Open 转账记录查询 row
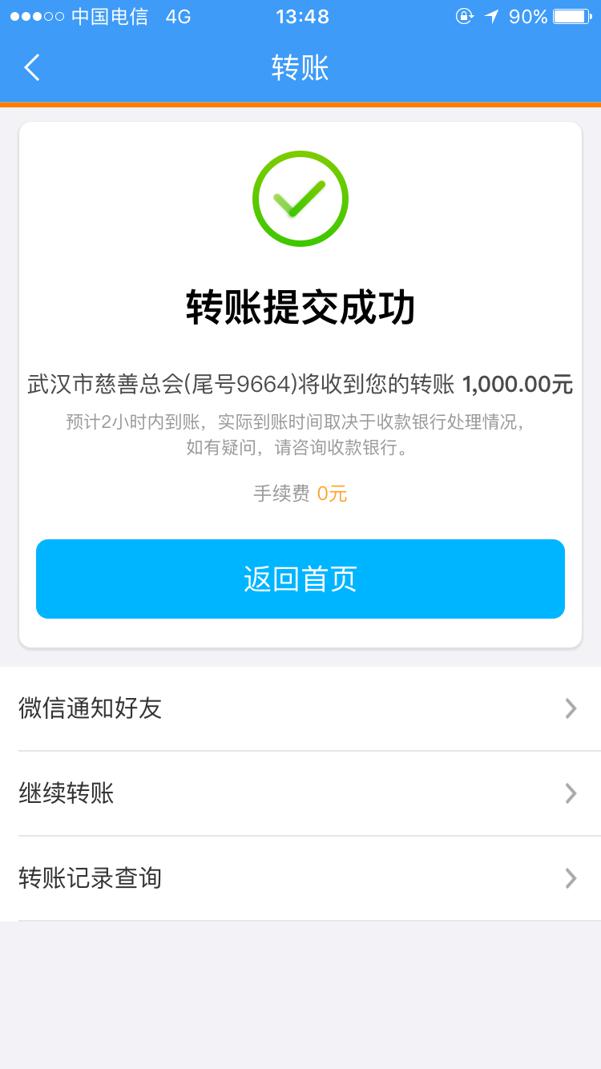 click(300, 879)
